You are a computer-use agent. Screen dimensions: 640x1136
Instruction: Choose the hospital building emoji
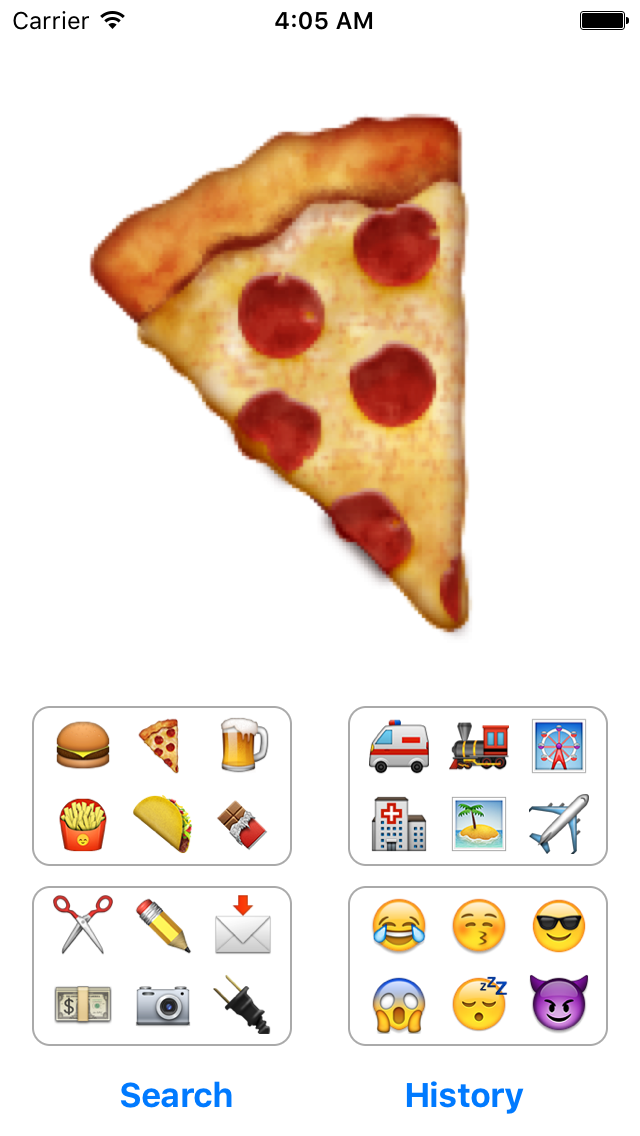[x=398, y=824]
